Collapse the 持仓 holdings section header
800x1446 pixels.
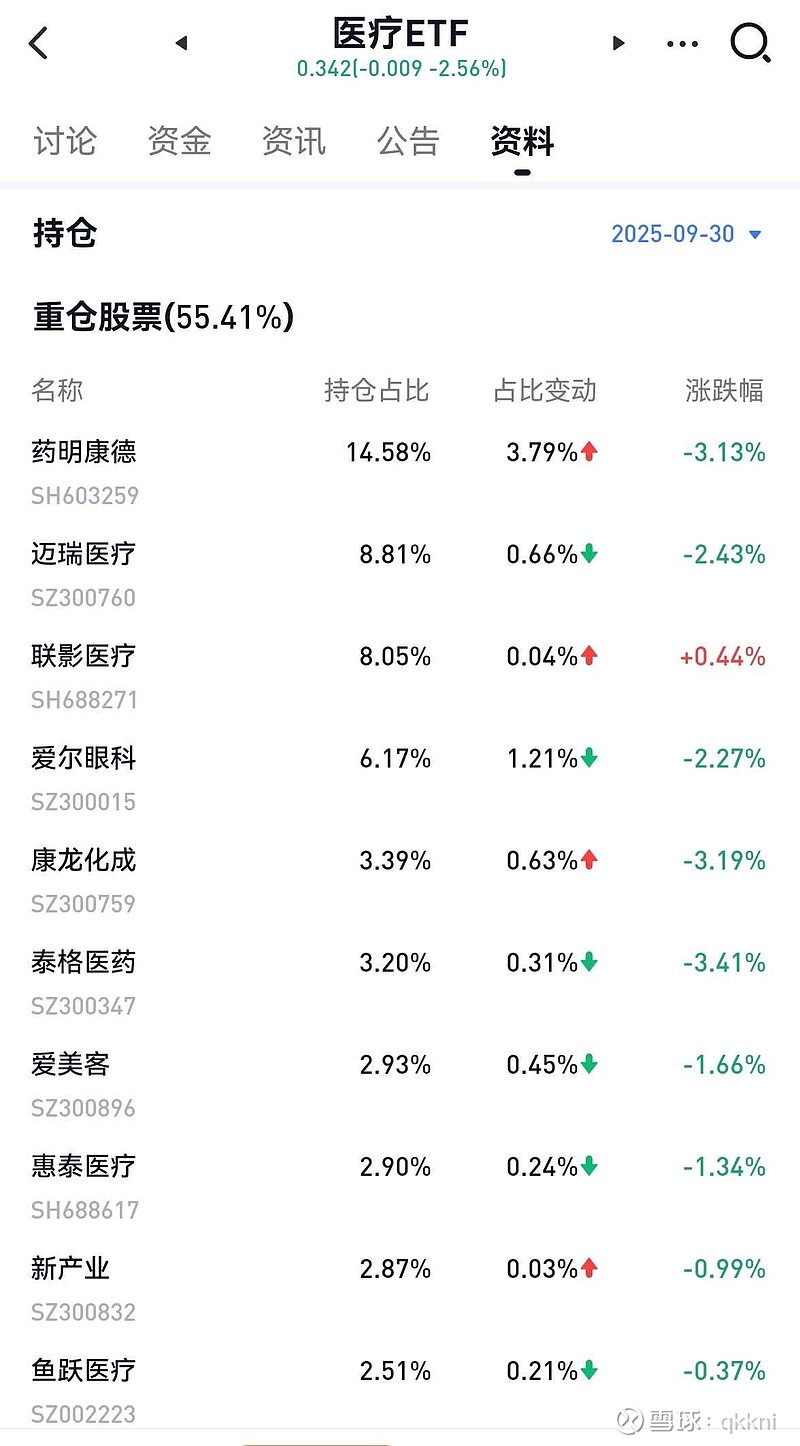coord(61,233)
